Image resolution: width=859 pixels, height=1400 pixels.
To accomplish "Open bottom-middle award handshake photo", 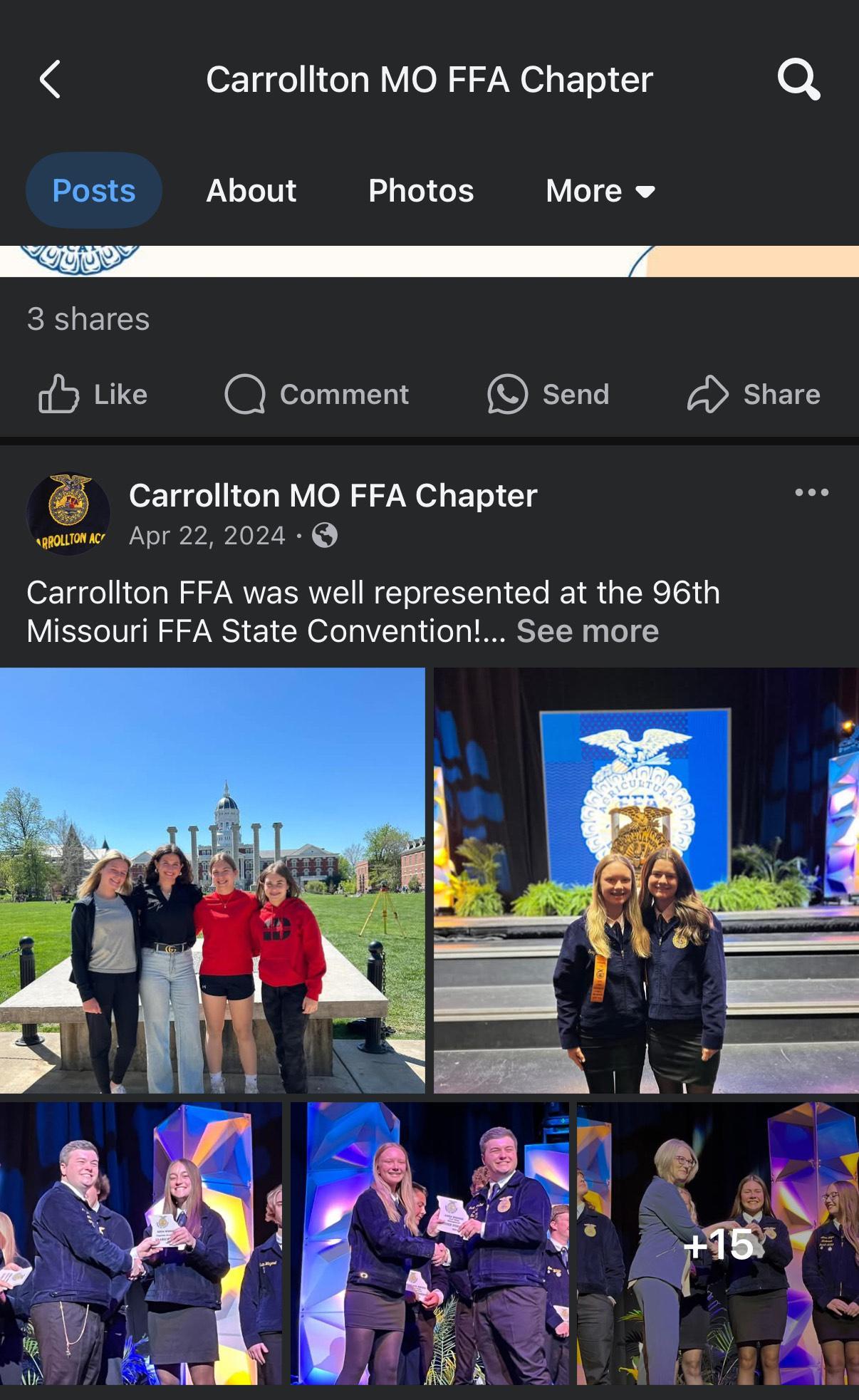I will (429, 1243).
